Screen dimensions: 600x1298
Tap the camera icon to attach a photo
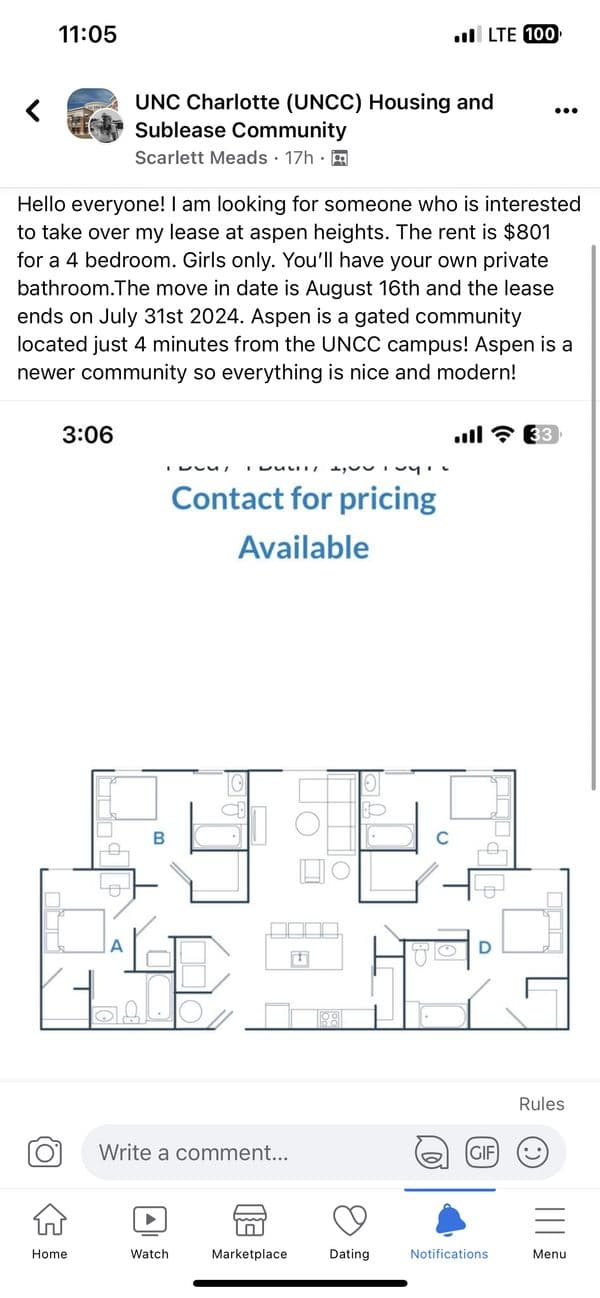tap(44, 1152)
